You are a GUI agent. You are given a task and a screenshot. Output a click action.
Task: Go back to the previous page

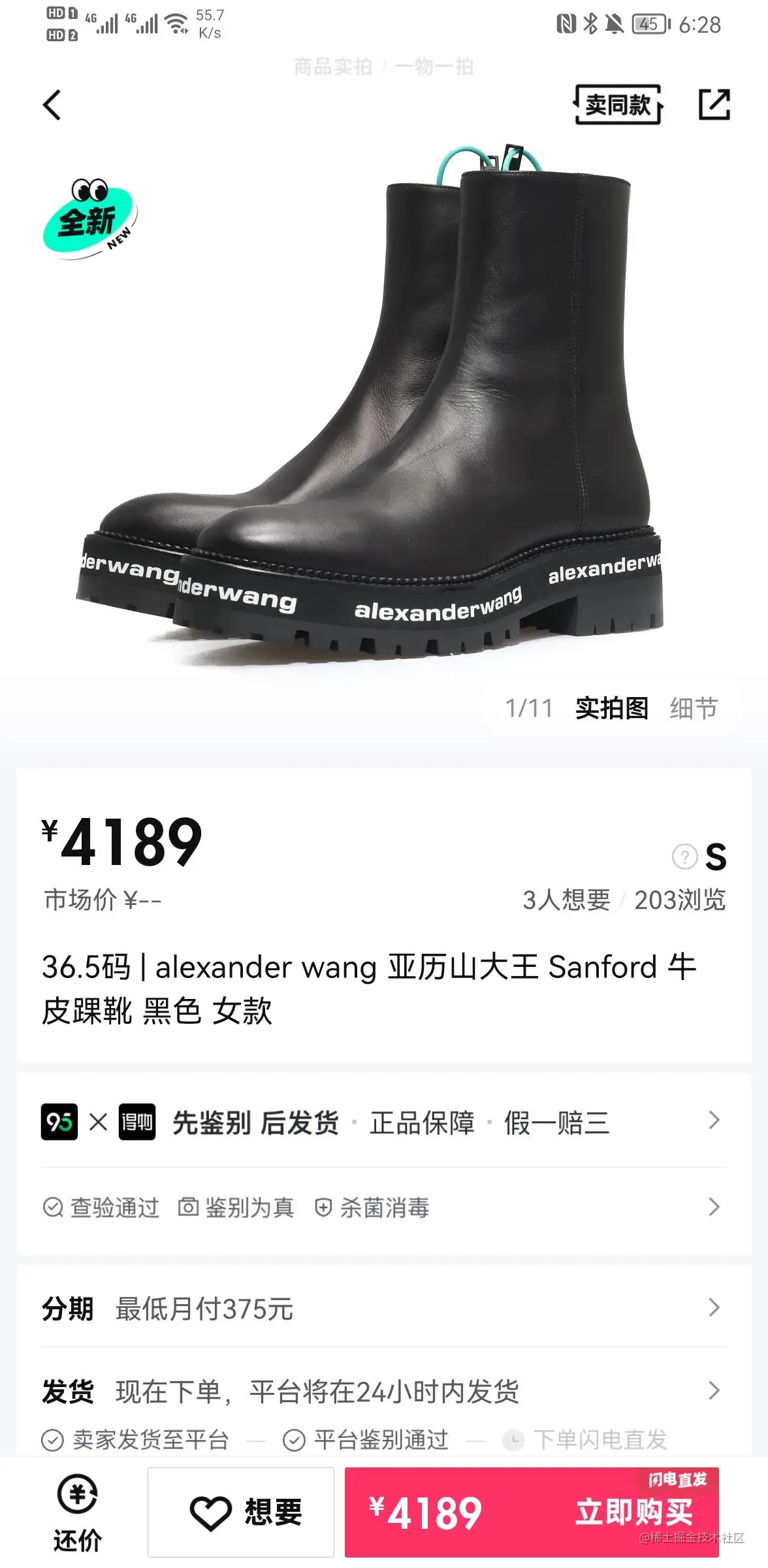point(52,105)
